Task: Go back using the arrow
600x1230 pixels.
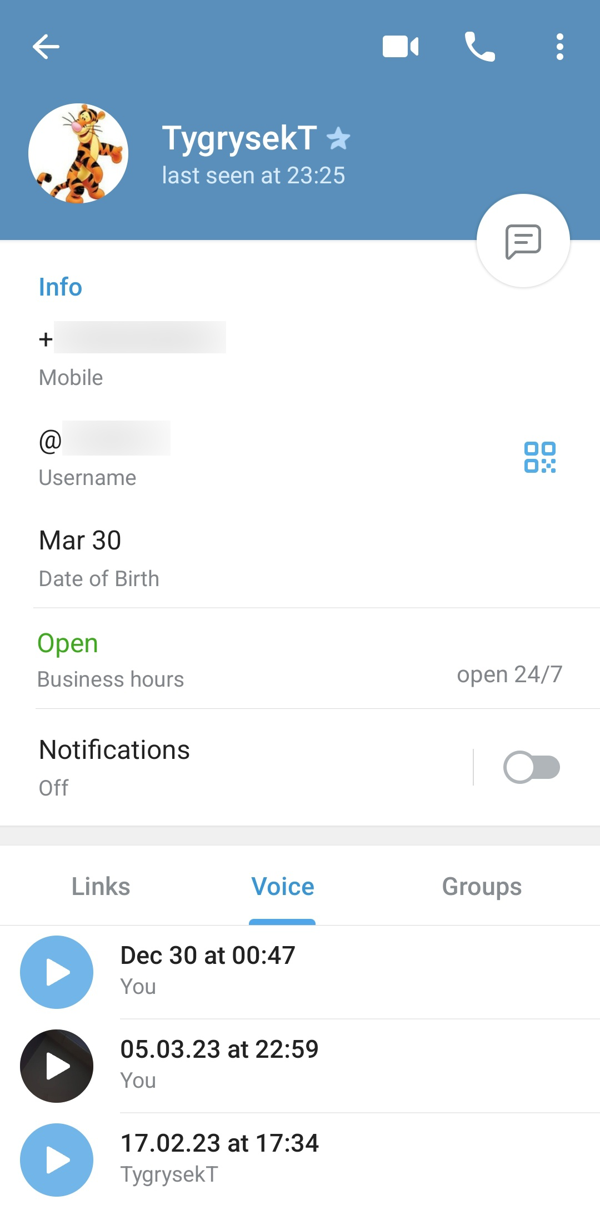Action: click(x=46, y=47)
